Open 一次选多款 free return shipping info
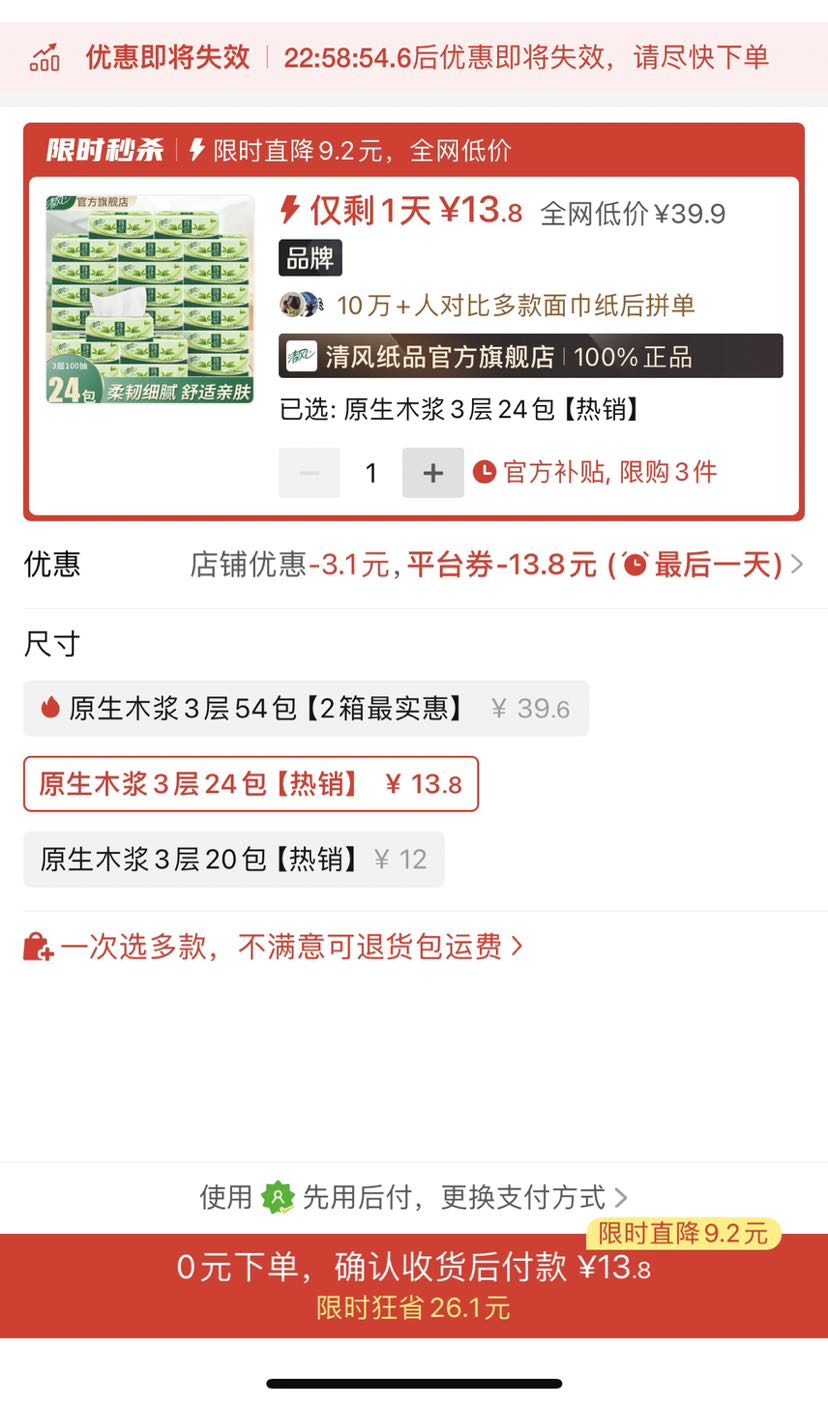The image size is (828, 1404). 275,946
